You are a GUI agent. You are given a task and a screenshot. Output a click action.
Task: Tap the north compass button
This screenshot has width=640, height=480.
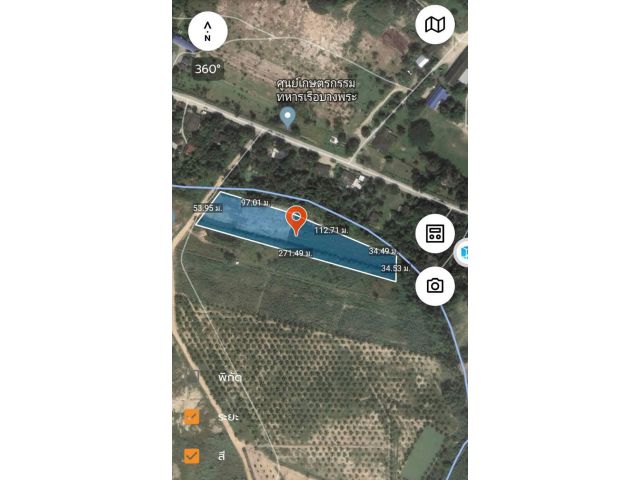pos(207,31)
